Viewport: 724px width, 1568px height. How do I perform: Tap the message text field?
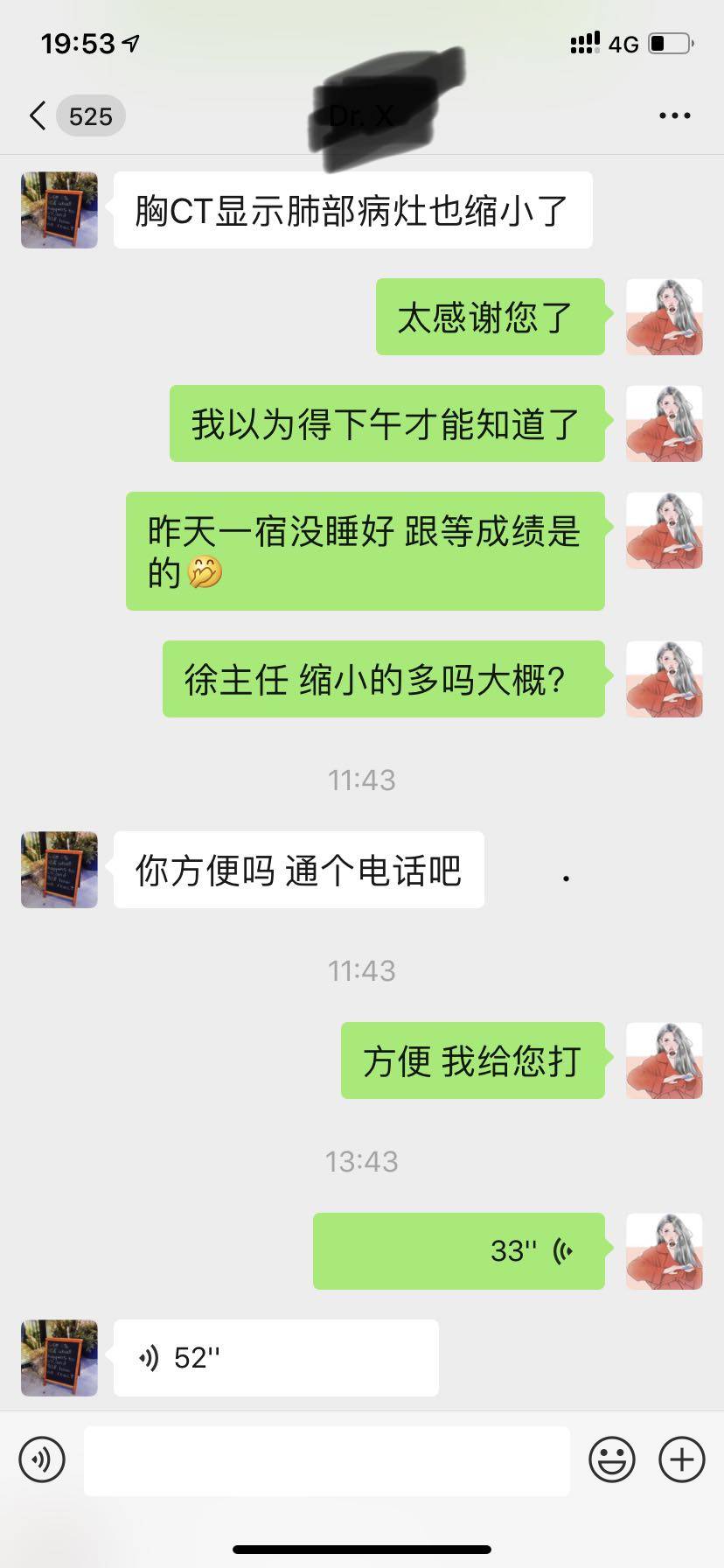pos(326,1459)
